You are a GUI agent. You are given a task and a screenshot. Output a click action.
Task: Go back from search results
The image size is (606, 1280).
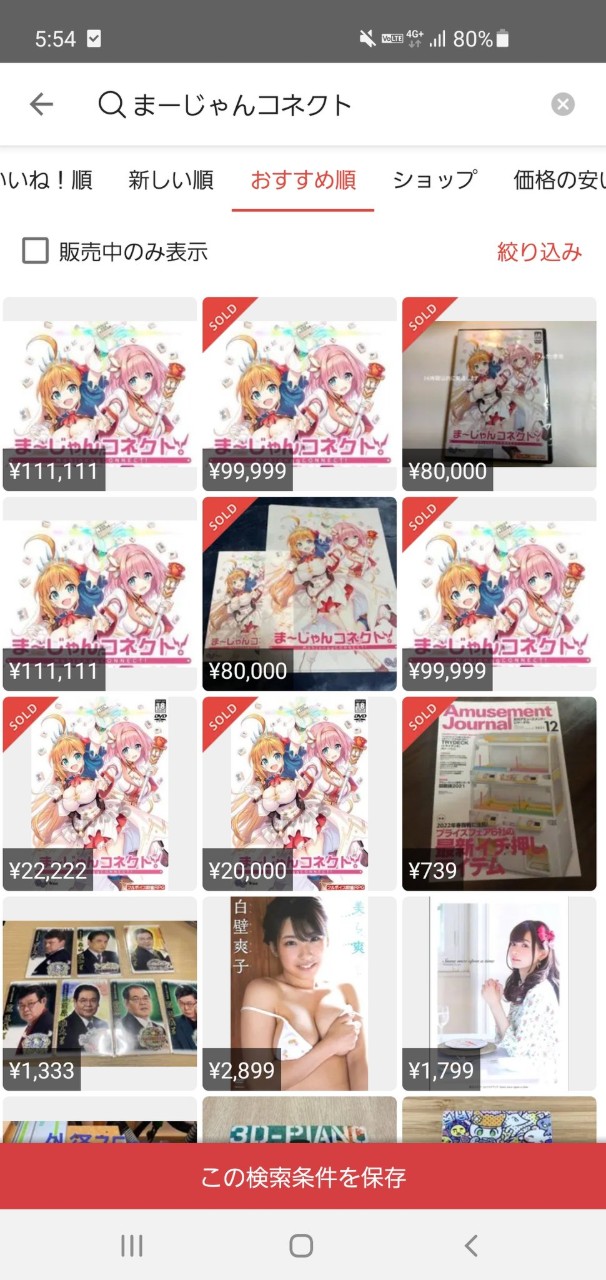click(41, 104)
